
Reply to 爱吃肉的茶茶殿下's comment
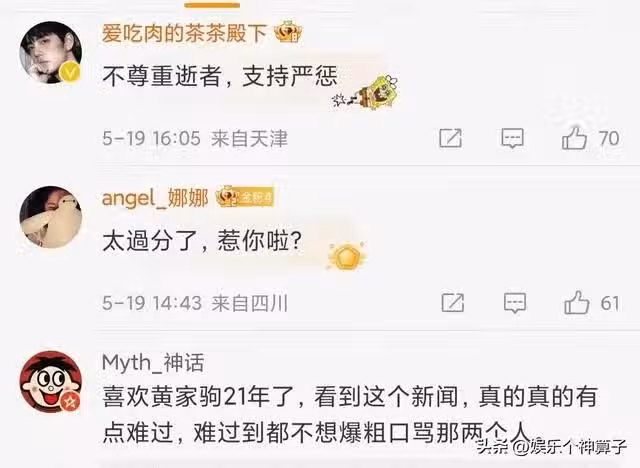click(513, 138)
